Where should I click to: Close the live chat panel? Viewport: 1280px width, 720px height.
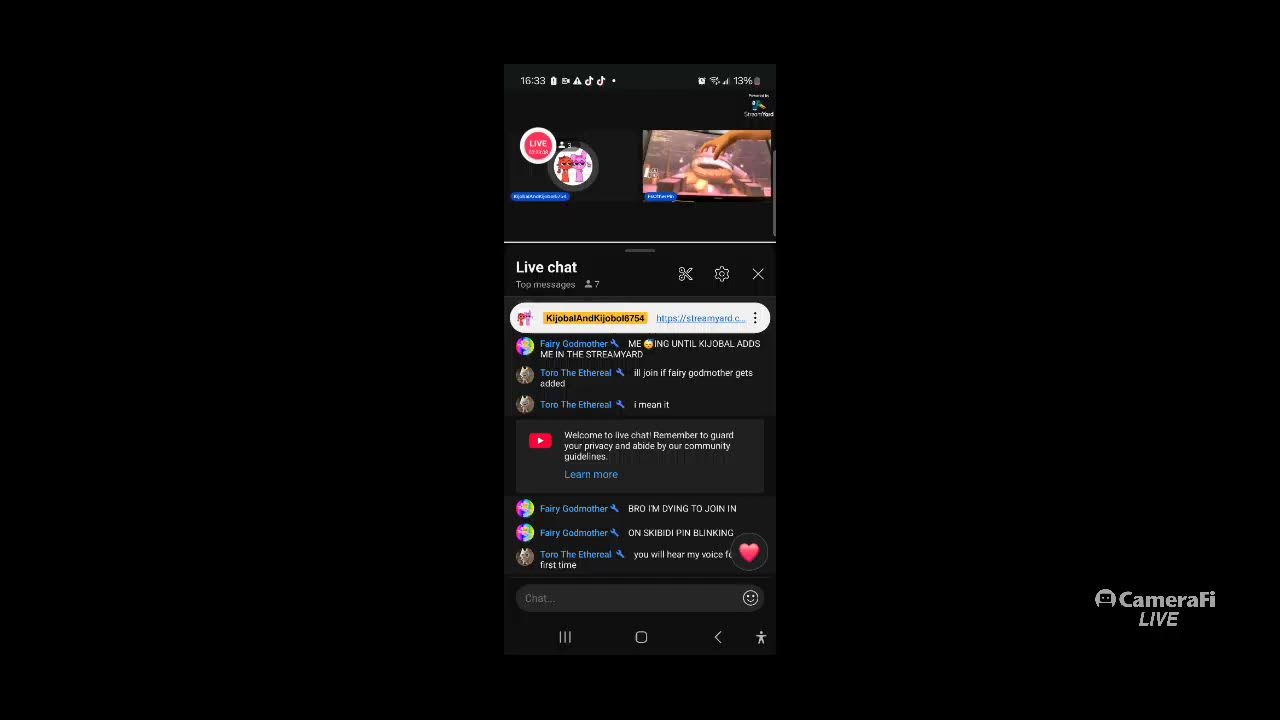point(758,274)
